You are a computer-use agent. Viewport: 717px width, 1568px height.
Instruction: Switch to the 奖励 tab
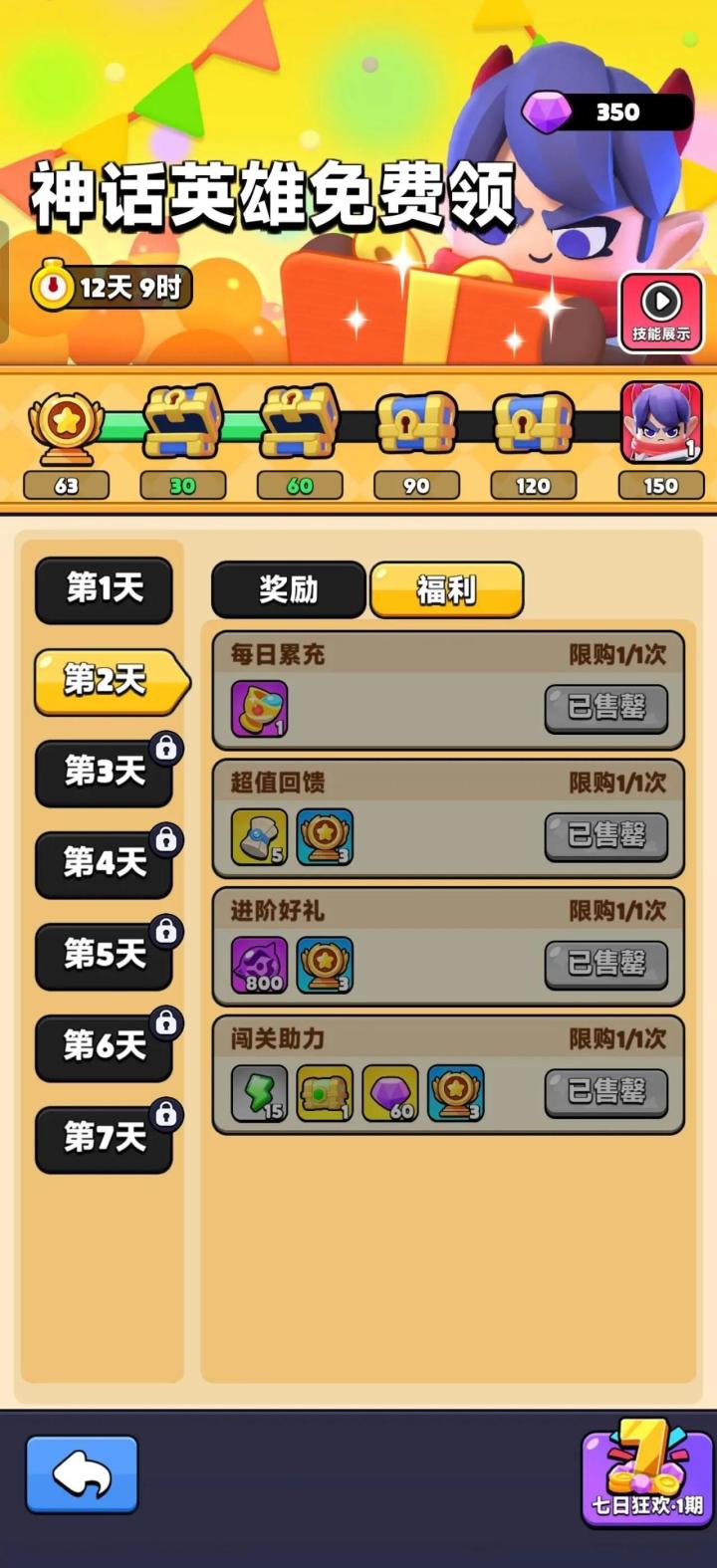[x=288, y=590]
